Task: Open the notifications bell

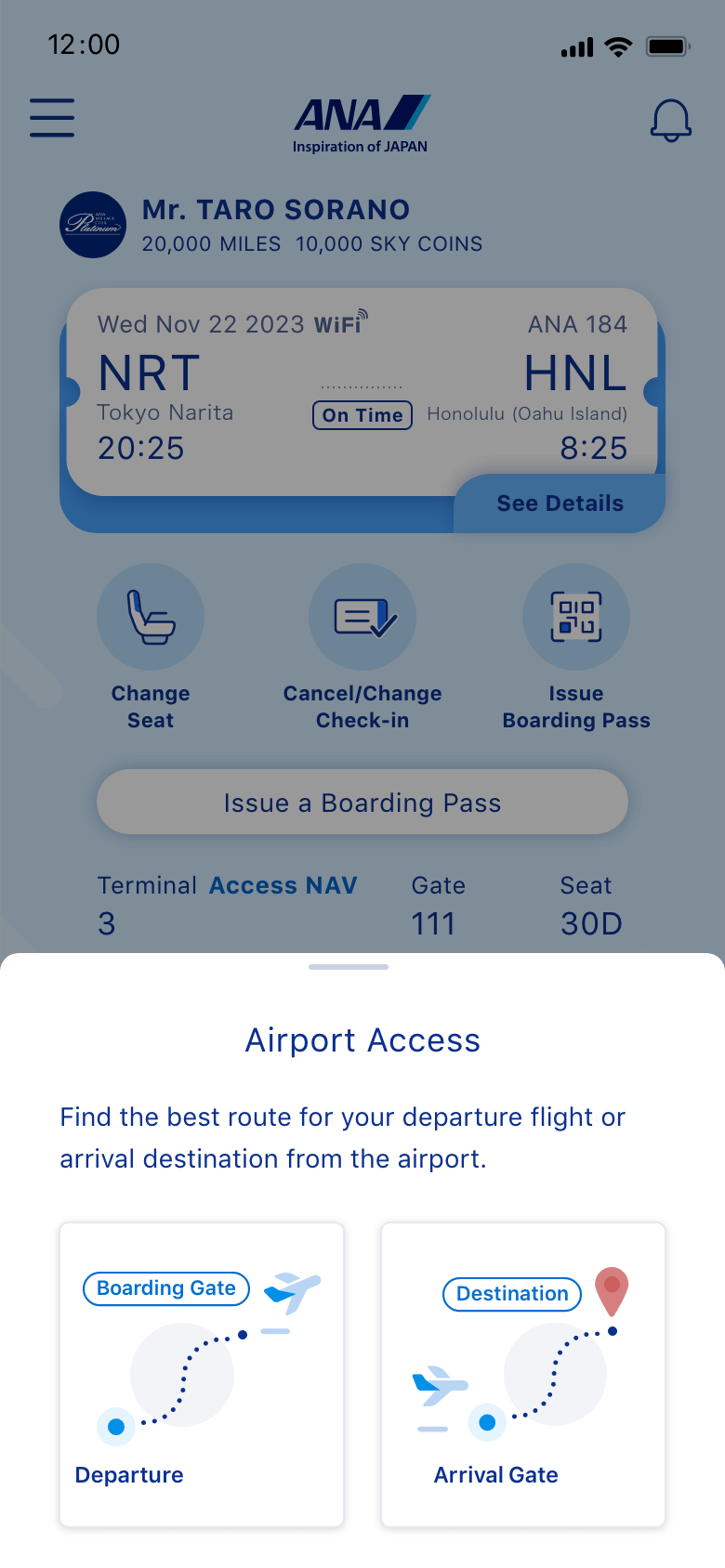Action: tap(670, 120)
